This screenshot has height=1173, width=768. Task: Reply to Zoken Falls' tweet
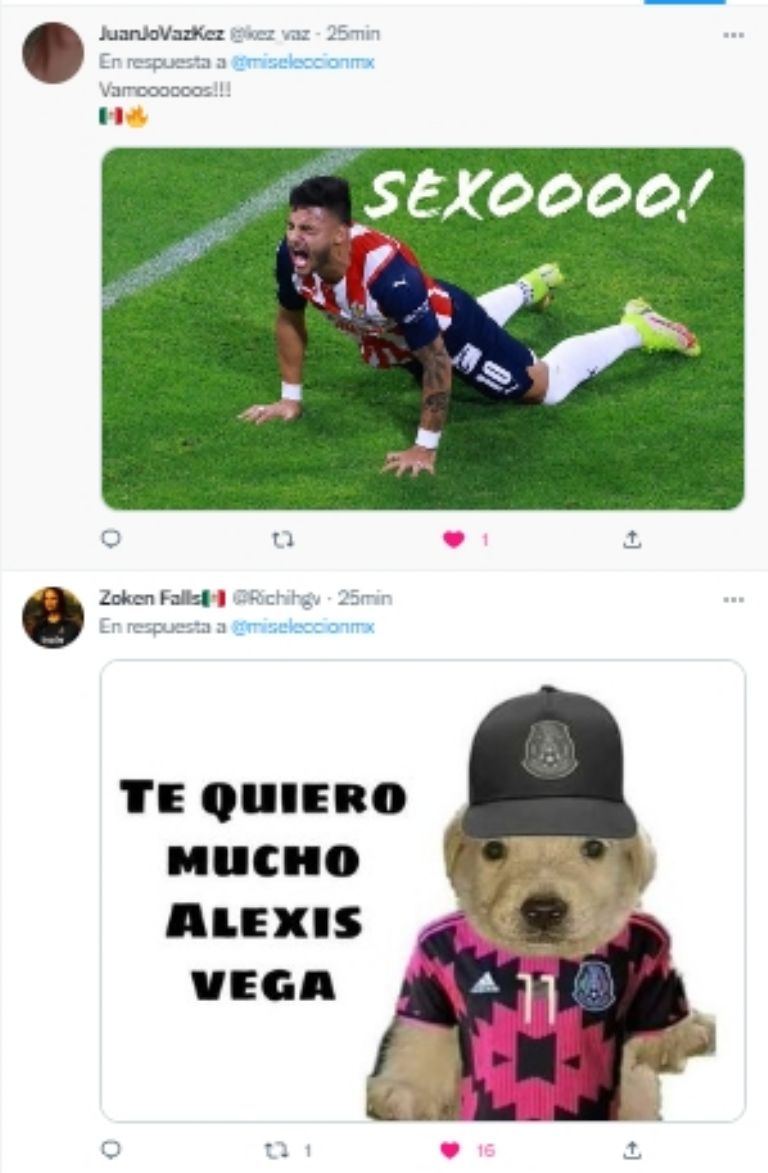[111, 1150]
